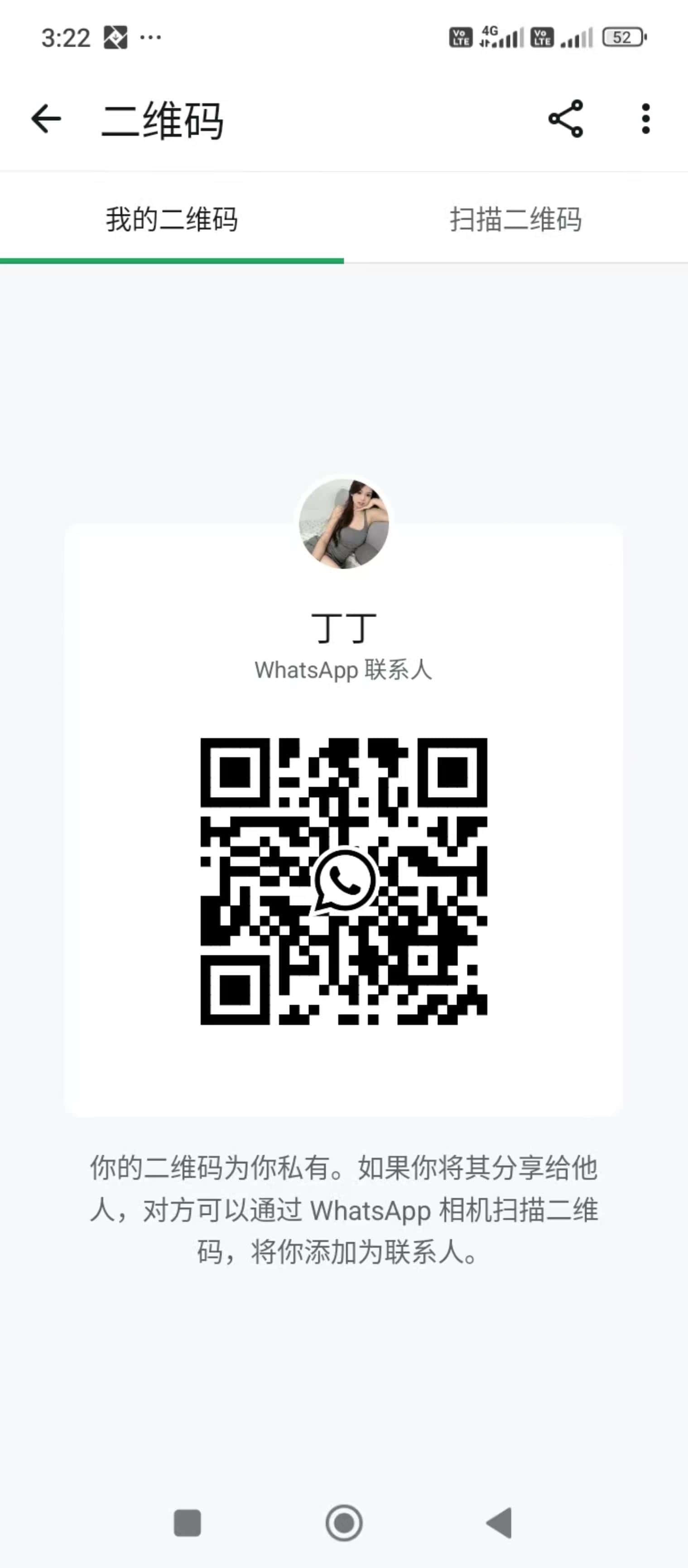Select the 我的二维码 tab
The width and height of the screenshot is (688, 1568).
[172, 219]
